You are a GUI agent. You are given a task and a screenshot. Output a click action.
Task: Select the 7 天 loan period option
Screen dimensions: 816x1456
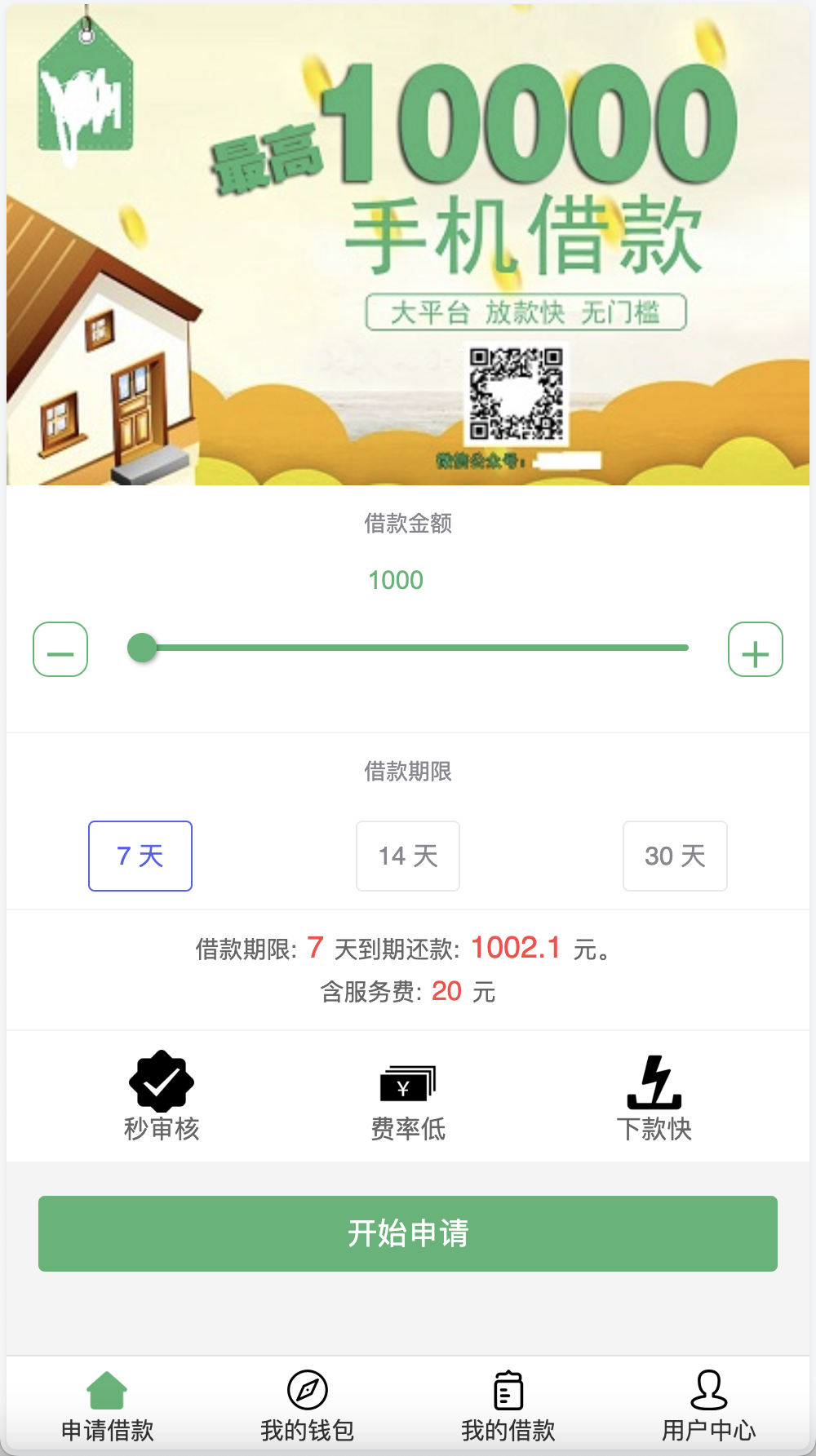tap(140, 856)
